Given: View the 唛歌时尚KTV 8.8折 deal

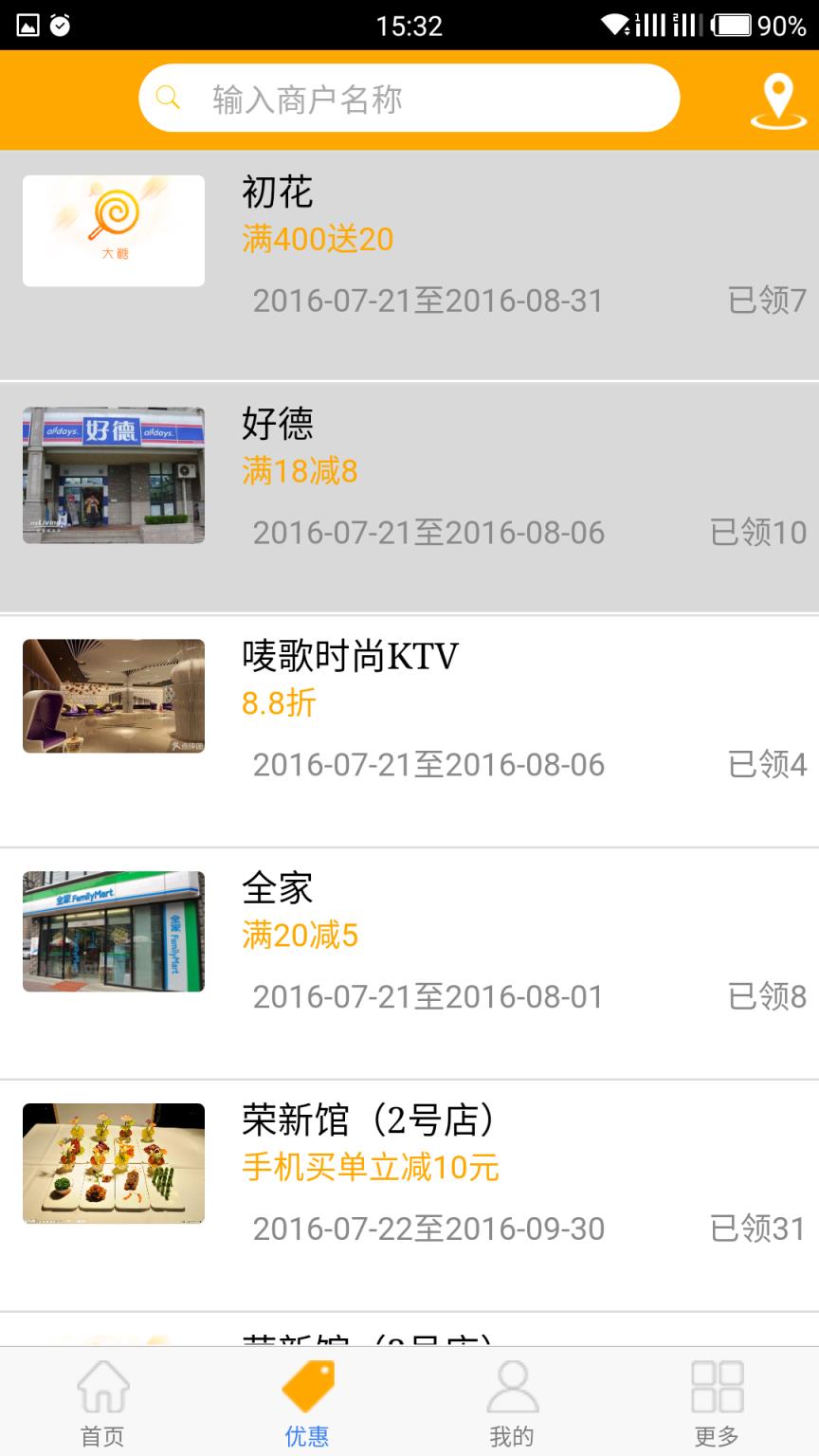Looking at the screenshot, I should [x=409, y=730].
